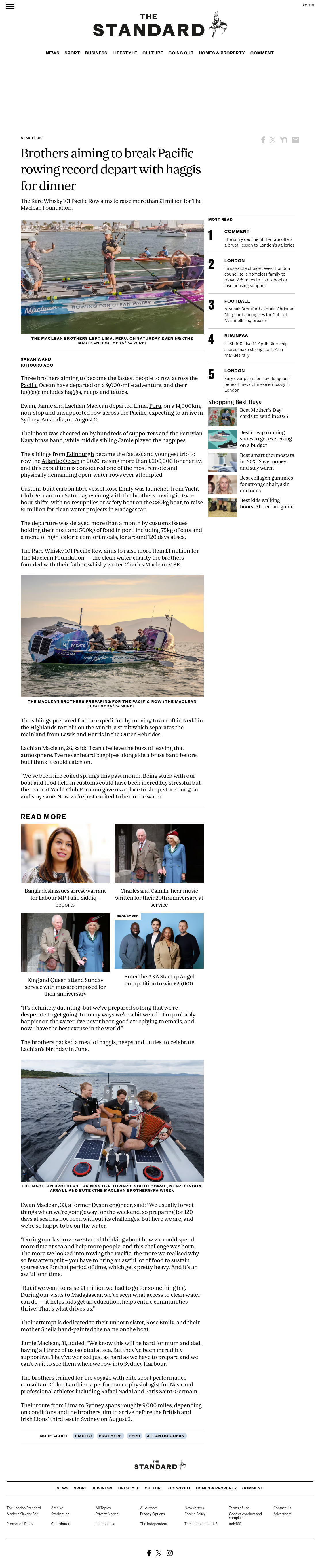This screenshot has width=320, height=1568.
Task: Open the underlined Pacific link in the article
Action: [x=29, y=385]
